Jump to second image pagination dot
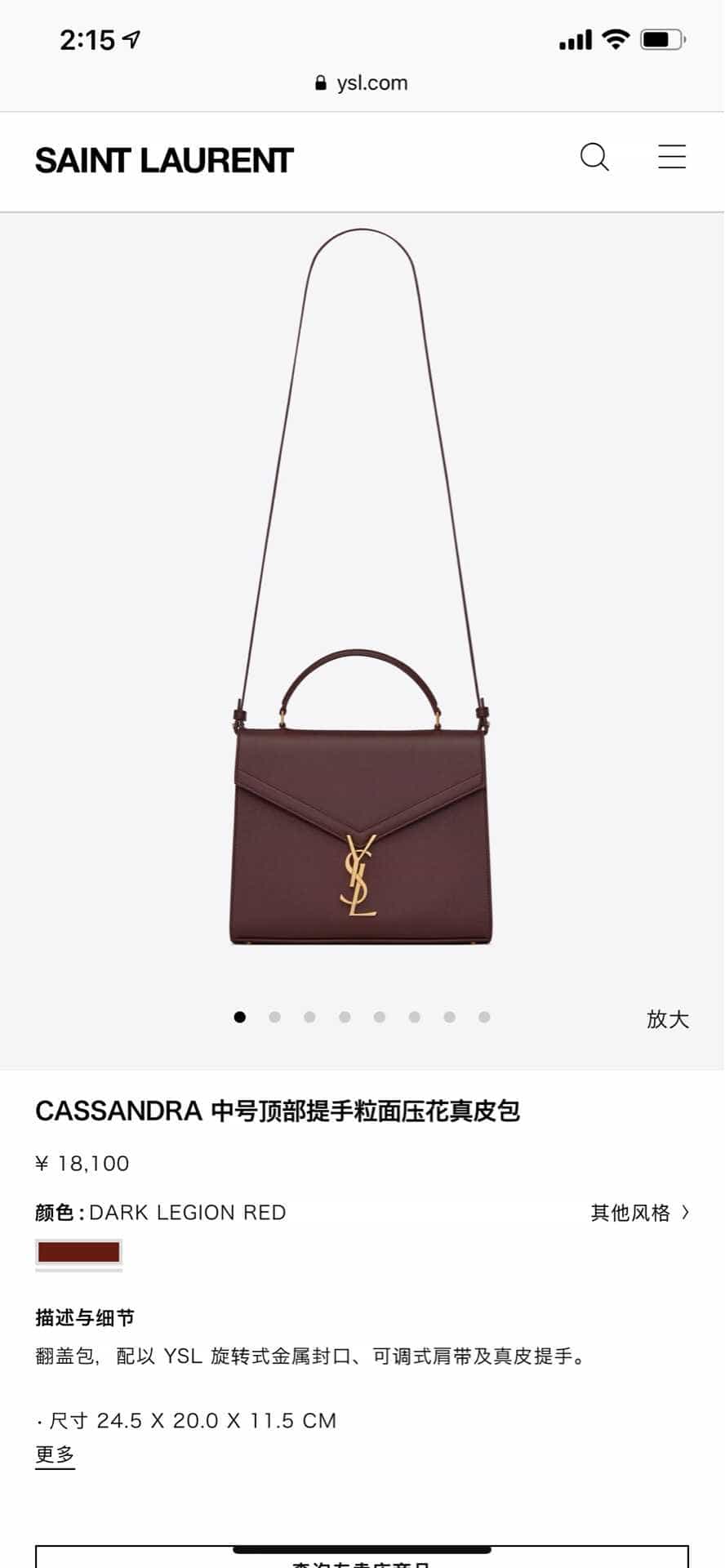Image resolution: width=725 pixels, height=1568 pixels. [x=274, y=1018]
